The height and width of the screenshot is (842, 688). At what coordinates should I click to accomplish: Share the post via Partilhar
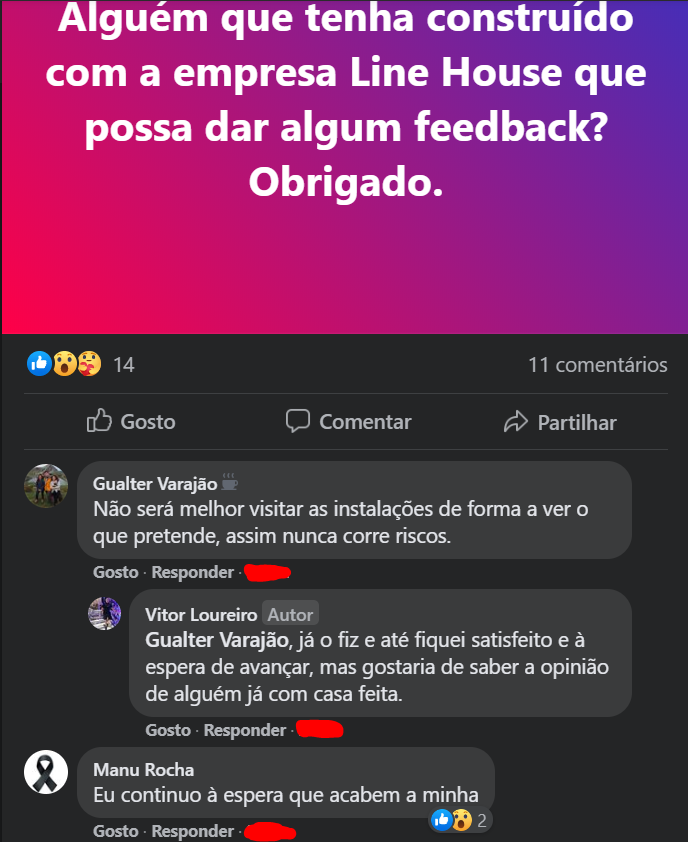tap(560, 422)
